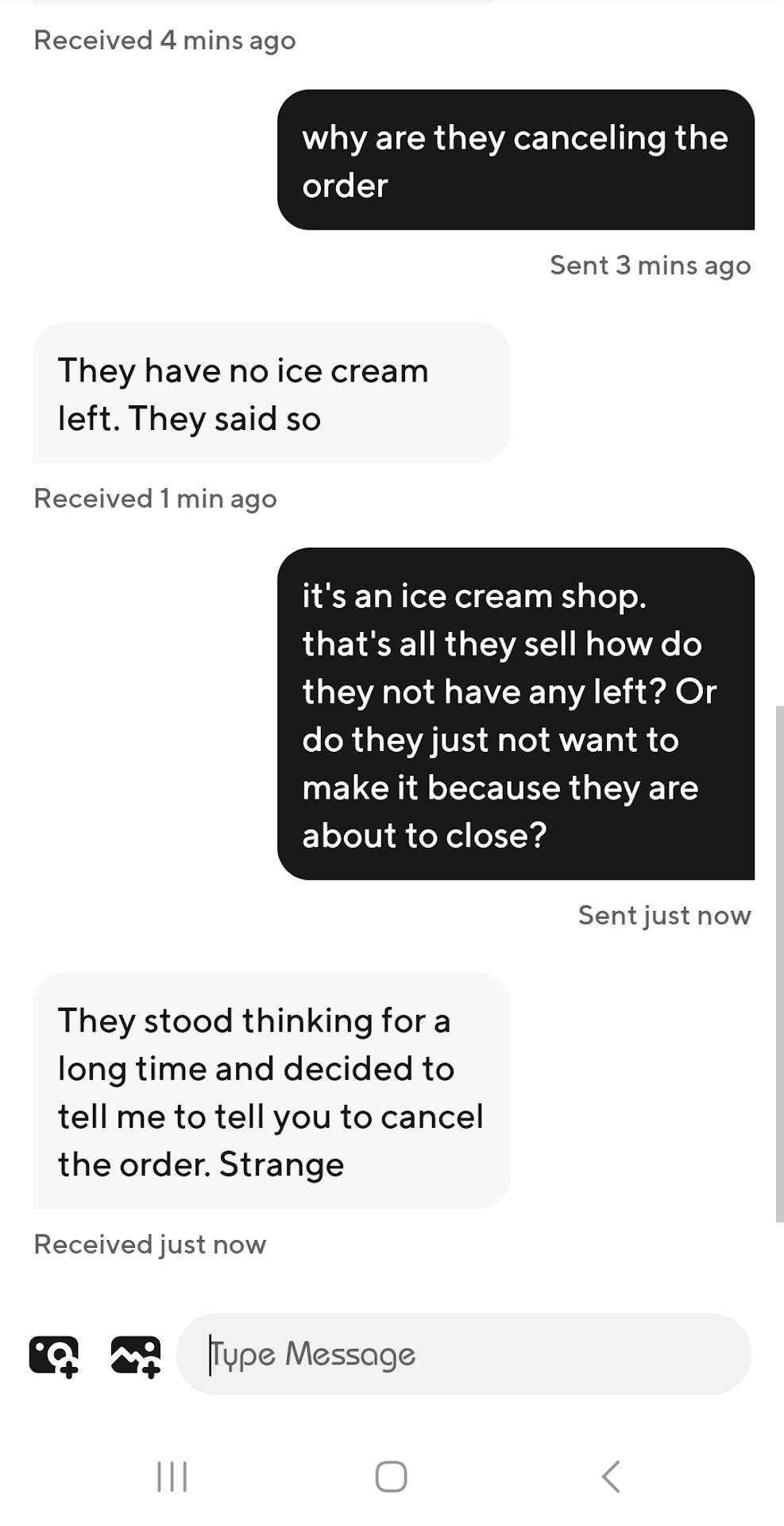Open camera to attach a photo
This screenshot has width=784, height=1526.
54,1355
